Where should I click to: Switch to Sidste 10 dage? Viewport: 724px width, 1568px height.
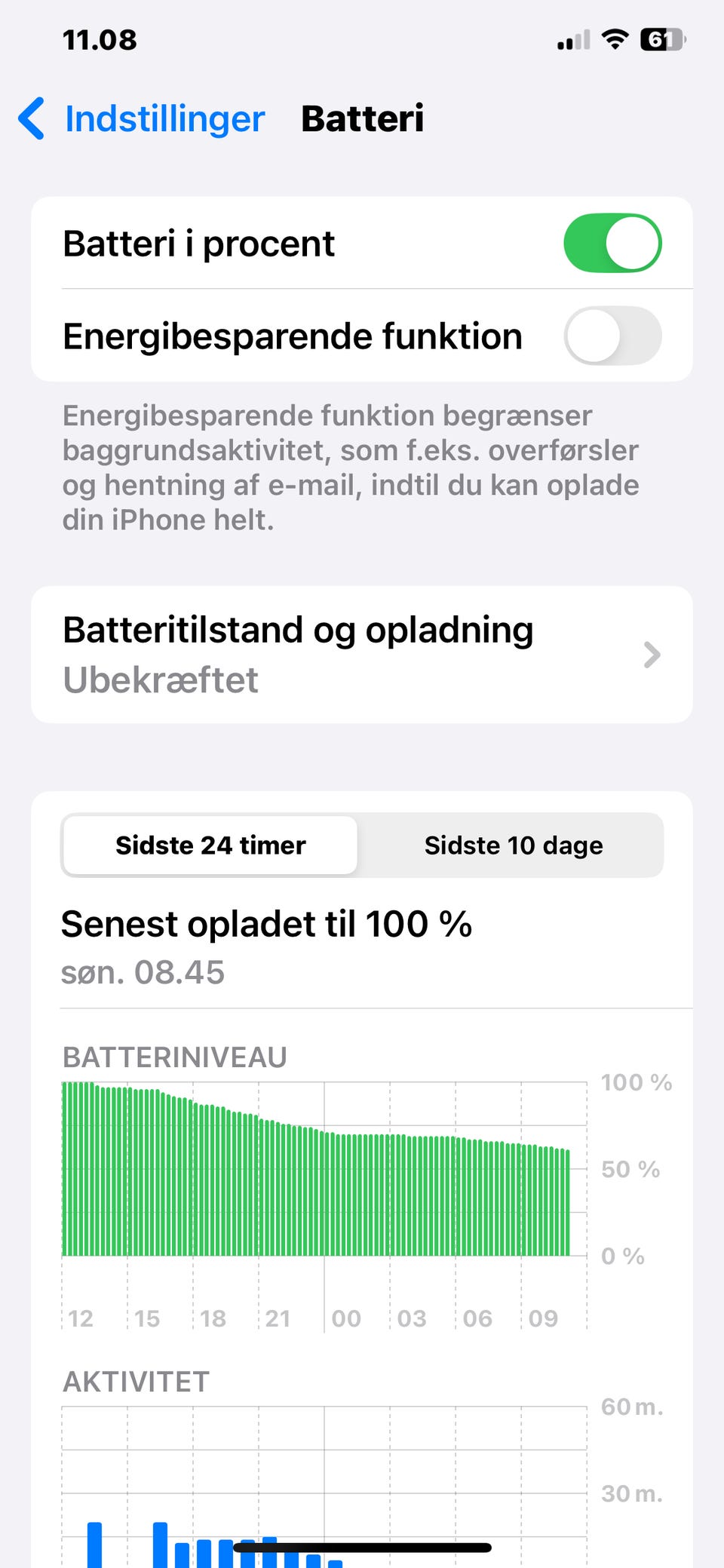[x=513, y=845]
